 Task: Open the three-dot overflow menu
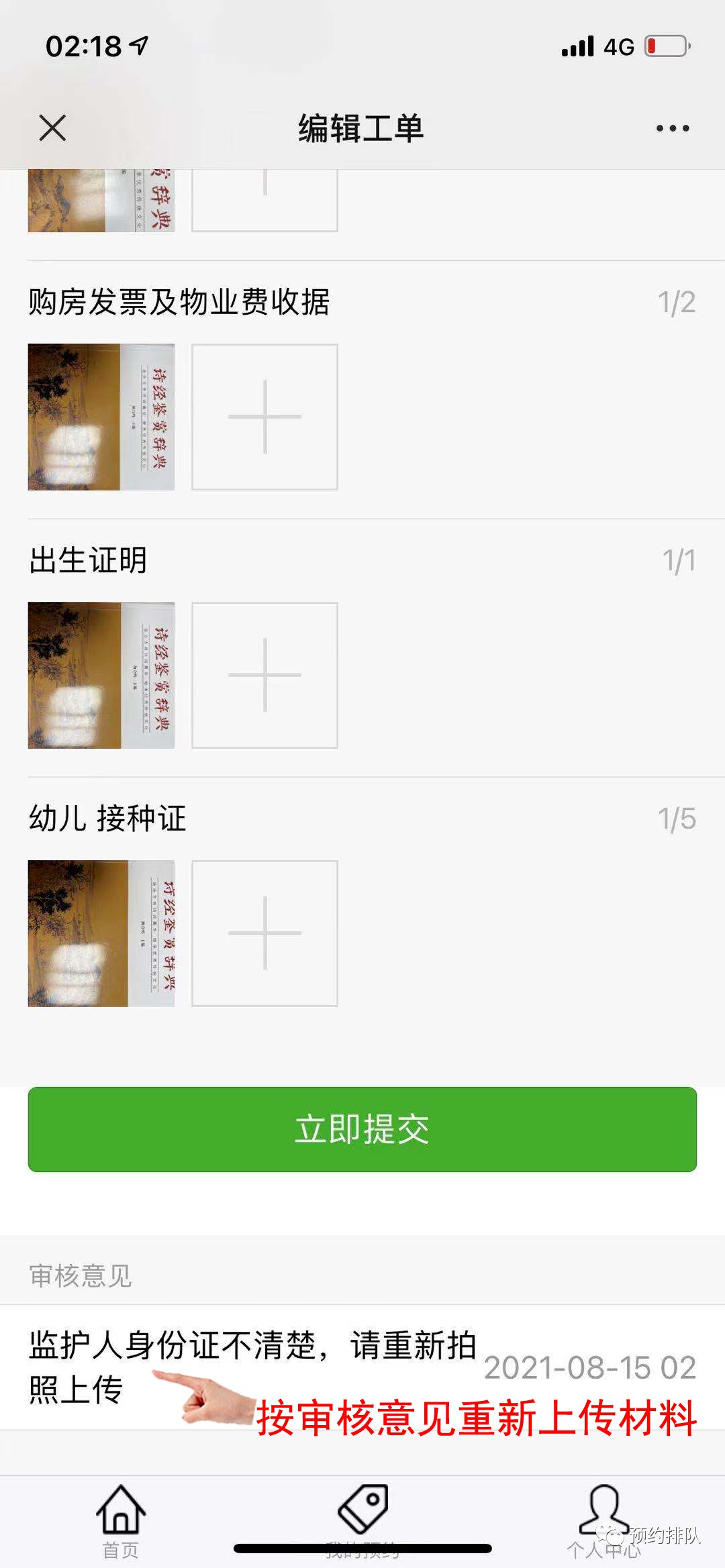pos(672,128)
